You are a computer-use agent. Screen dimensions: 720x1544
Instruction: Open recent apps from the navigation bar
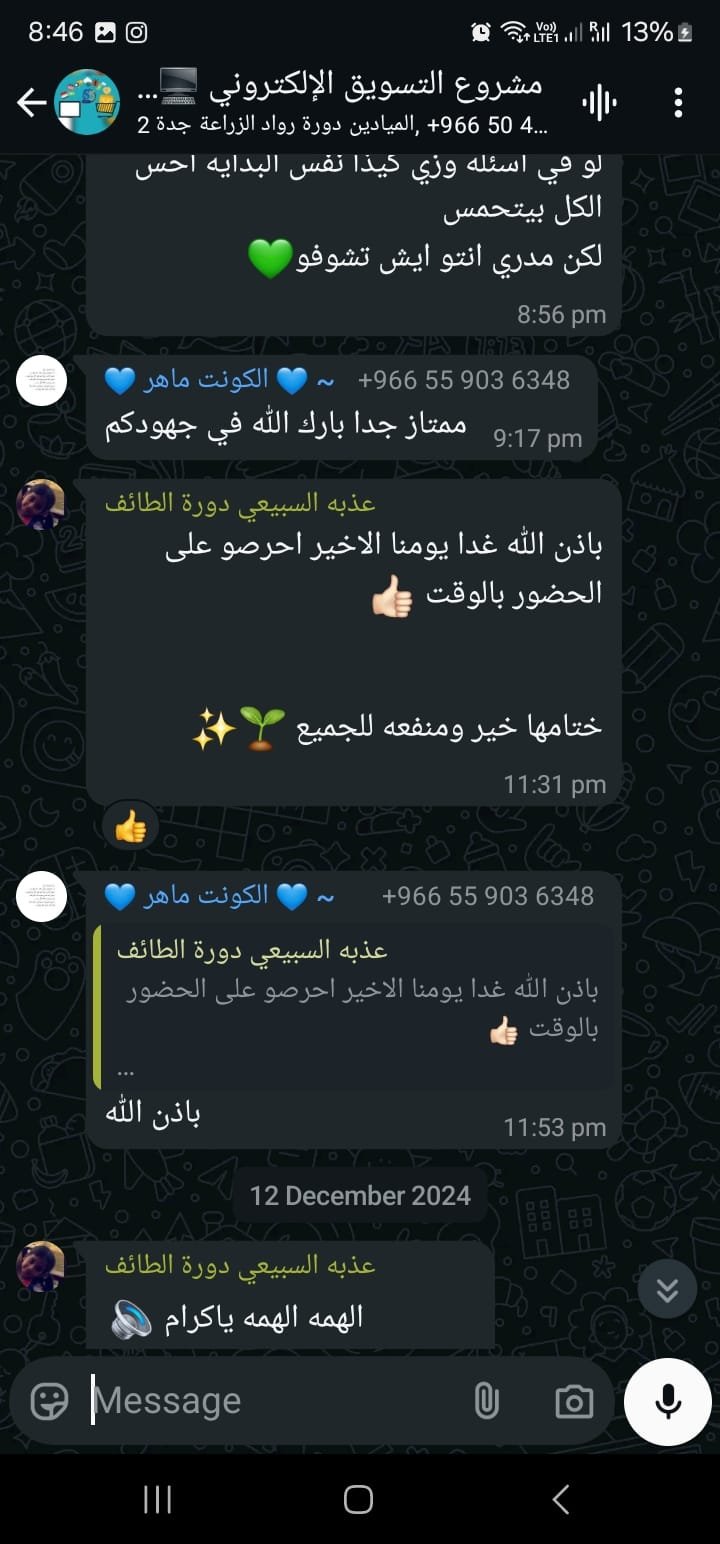(157, 1499)
